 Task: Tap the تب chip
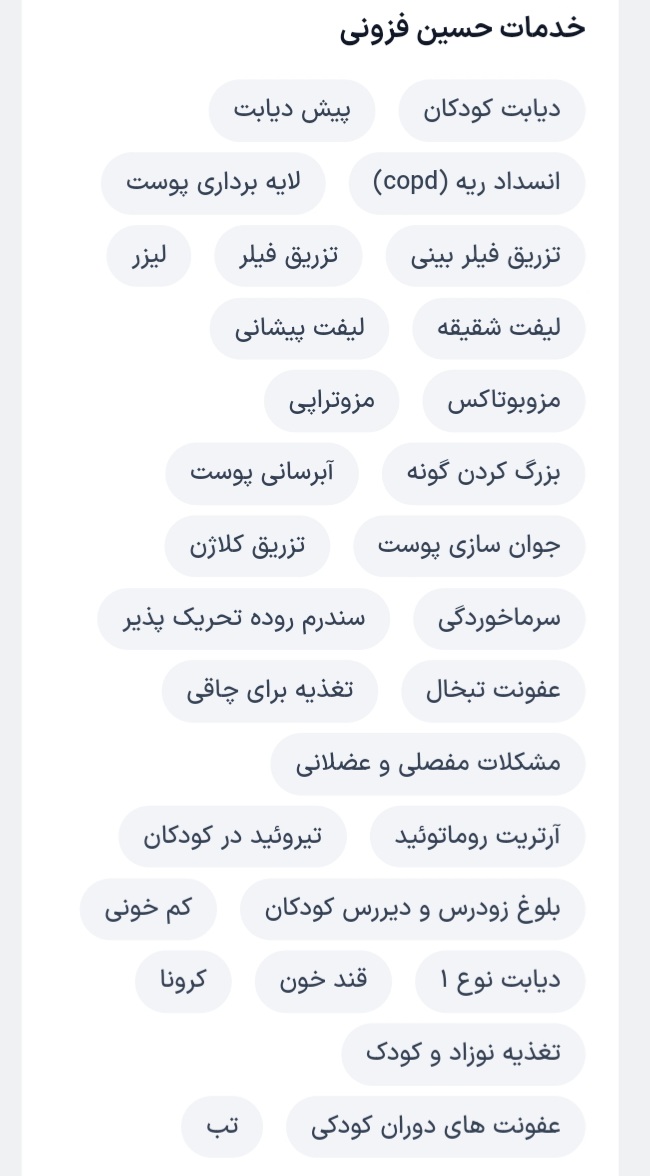click(222, 1127)
